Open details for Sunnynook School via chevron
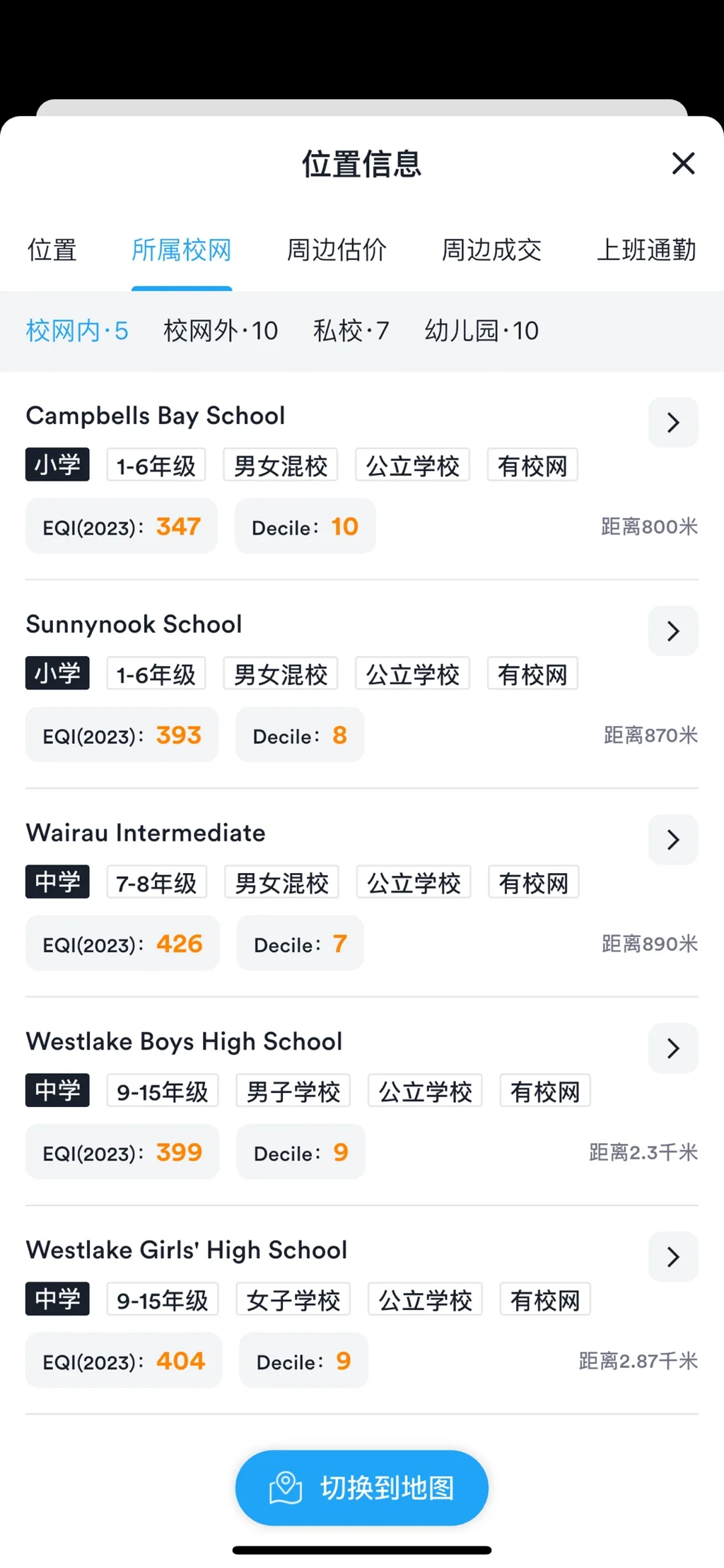This screenshot has width=724, height=1568. click(x=672, y=631)
